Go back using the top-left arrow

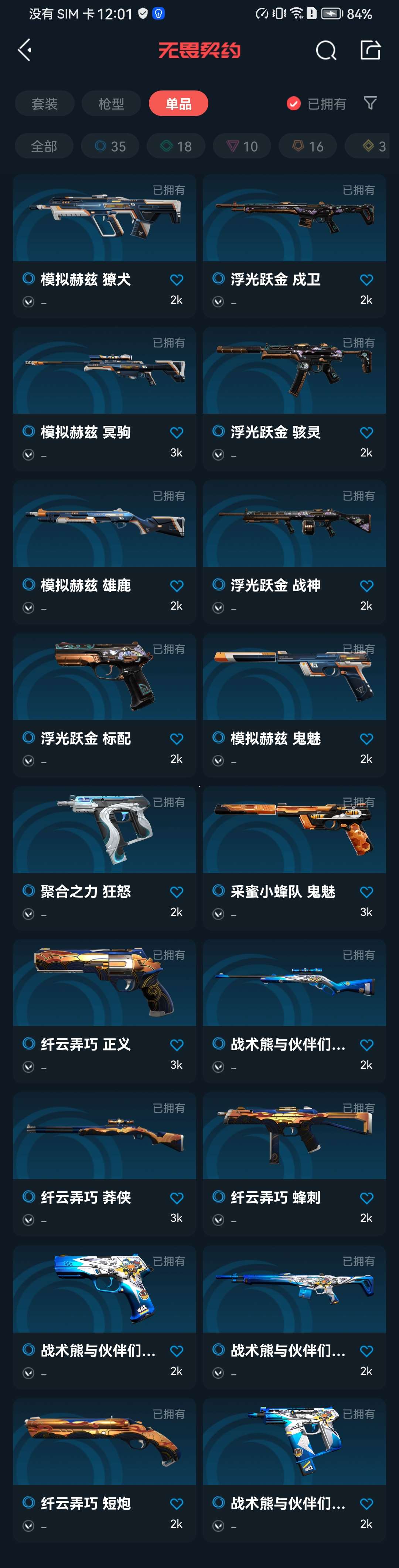25,50
